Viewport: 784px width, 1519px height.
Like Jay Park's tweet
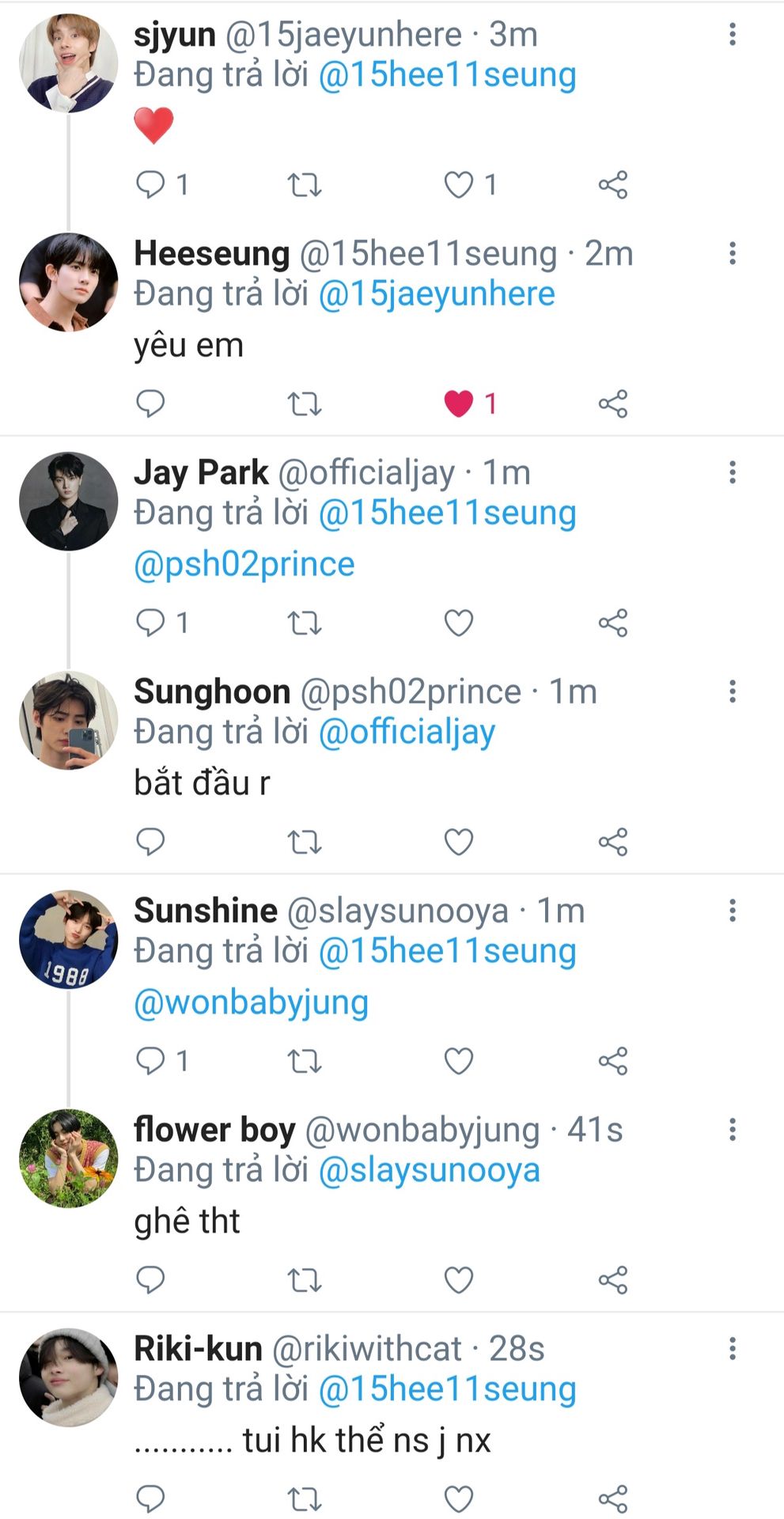pyautogui.click(x=459, y=623)
